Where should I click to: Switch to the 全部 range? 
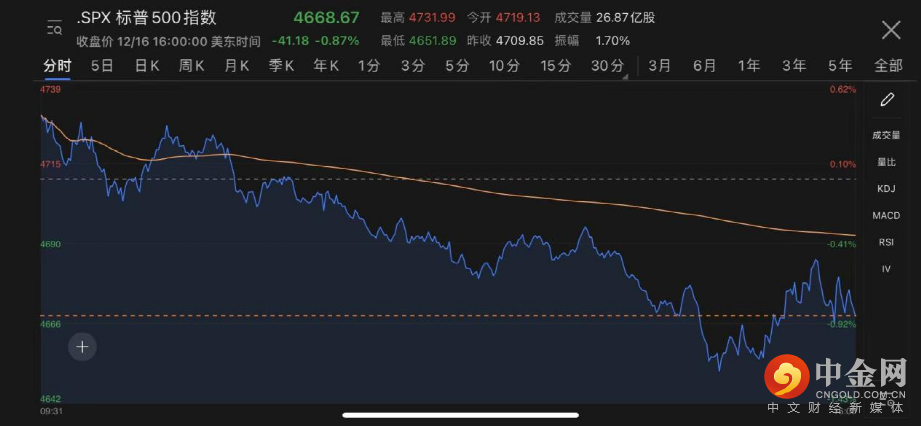click(888, 66)
